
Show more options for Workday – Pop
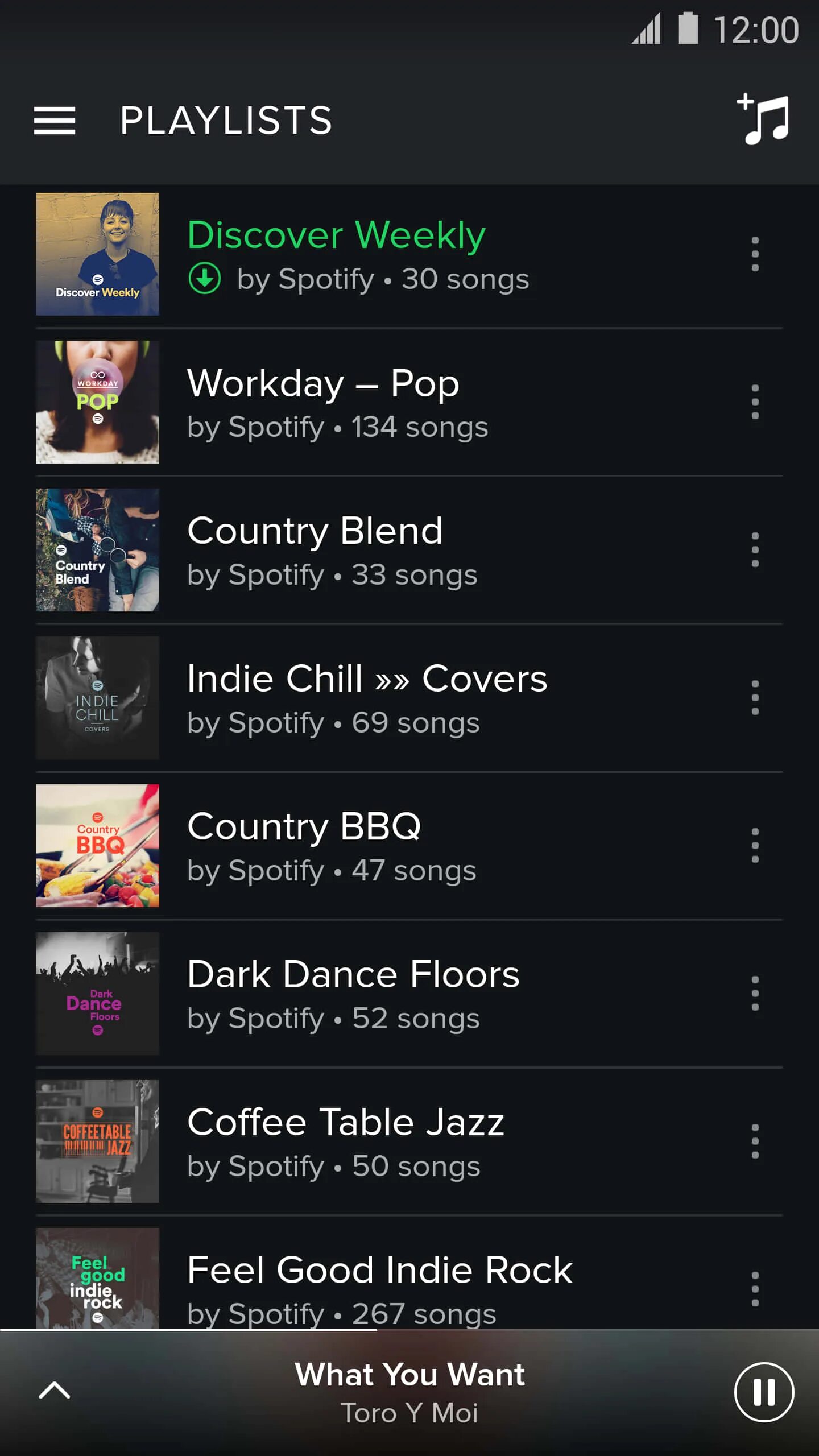755,402
